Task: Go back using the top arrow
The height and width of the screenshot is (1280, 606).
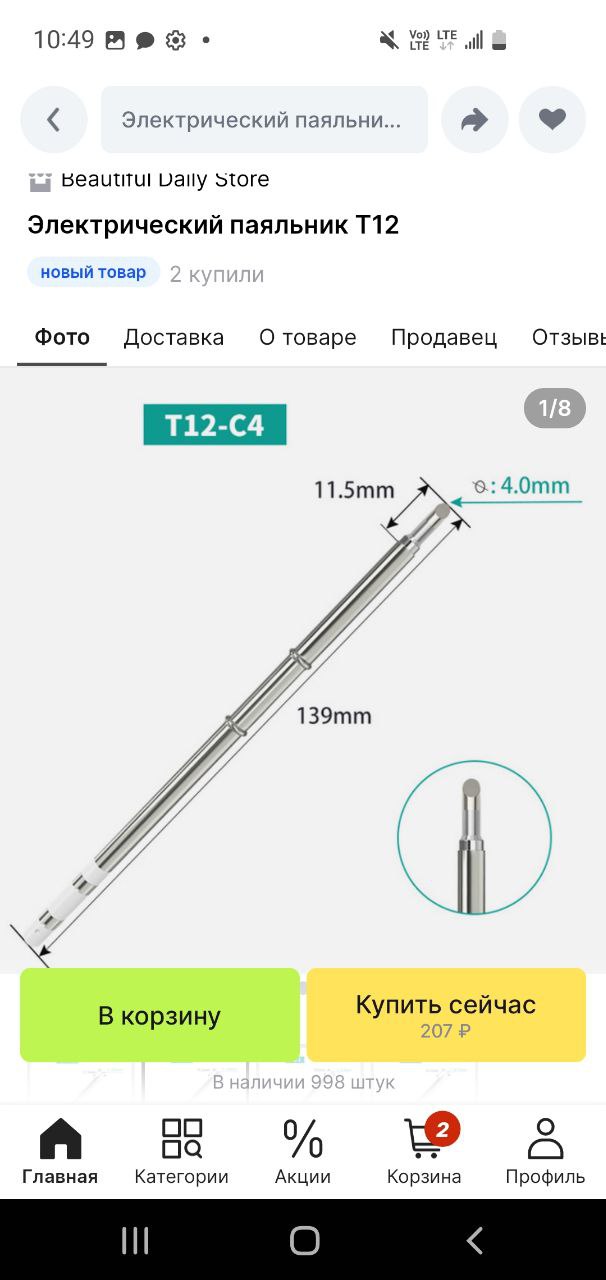Action: click(x=53, y=120)
